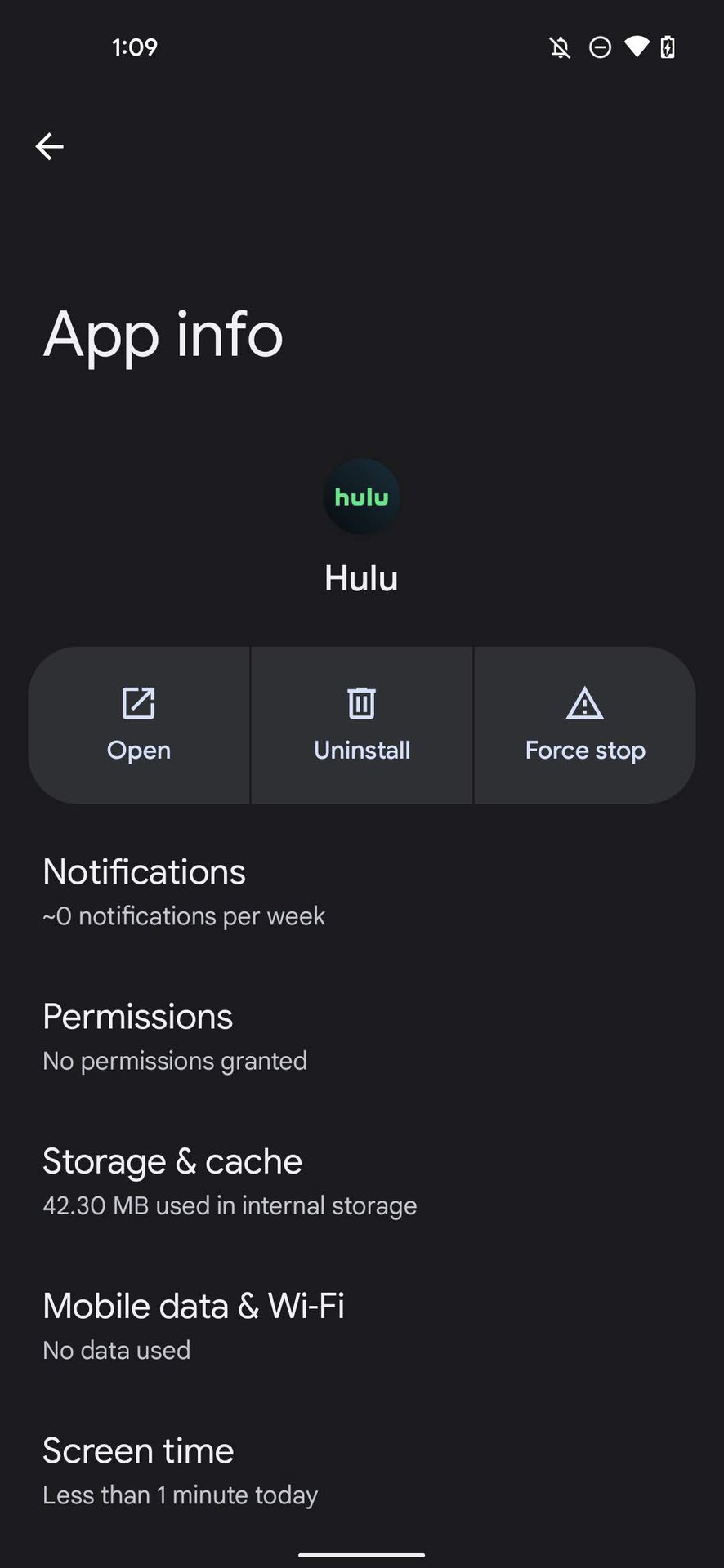The height and width of the screenshot is (1568, 724).
Task: Open Notifications settings for Hulu
Action: [184, 891]
